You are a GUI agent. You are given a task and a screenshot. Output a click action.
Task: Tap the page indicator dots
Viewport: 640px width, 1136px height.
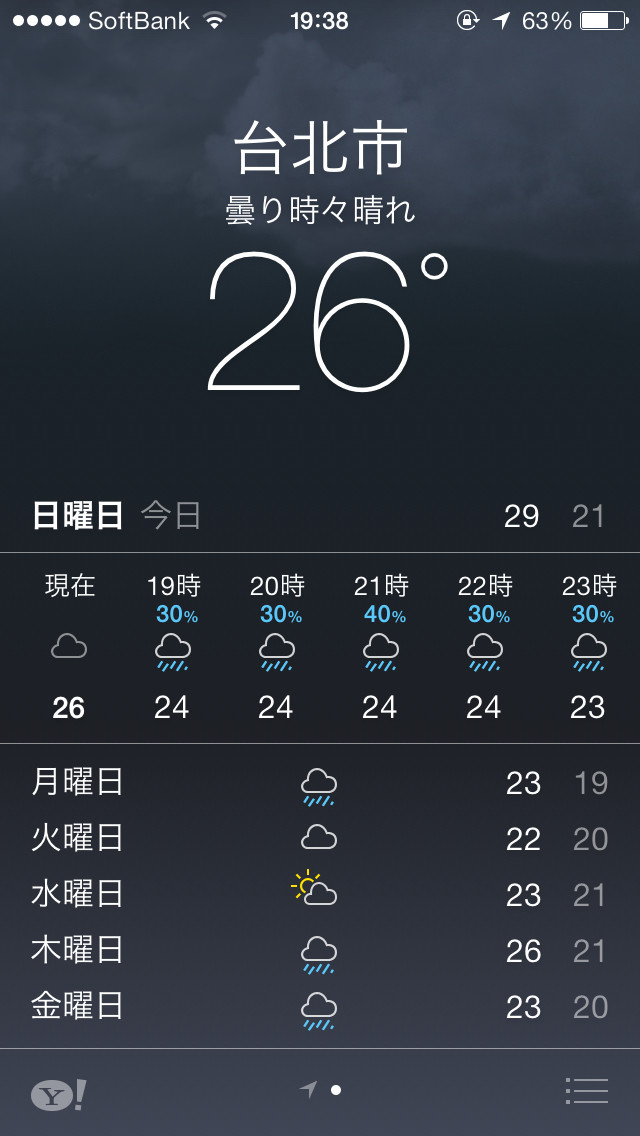[320, 1089]
